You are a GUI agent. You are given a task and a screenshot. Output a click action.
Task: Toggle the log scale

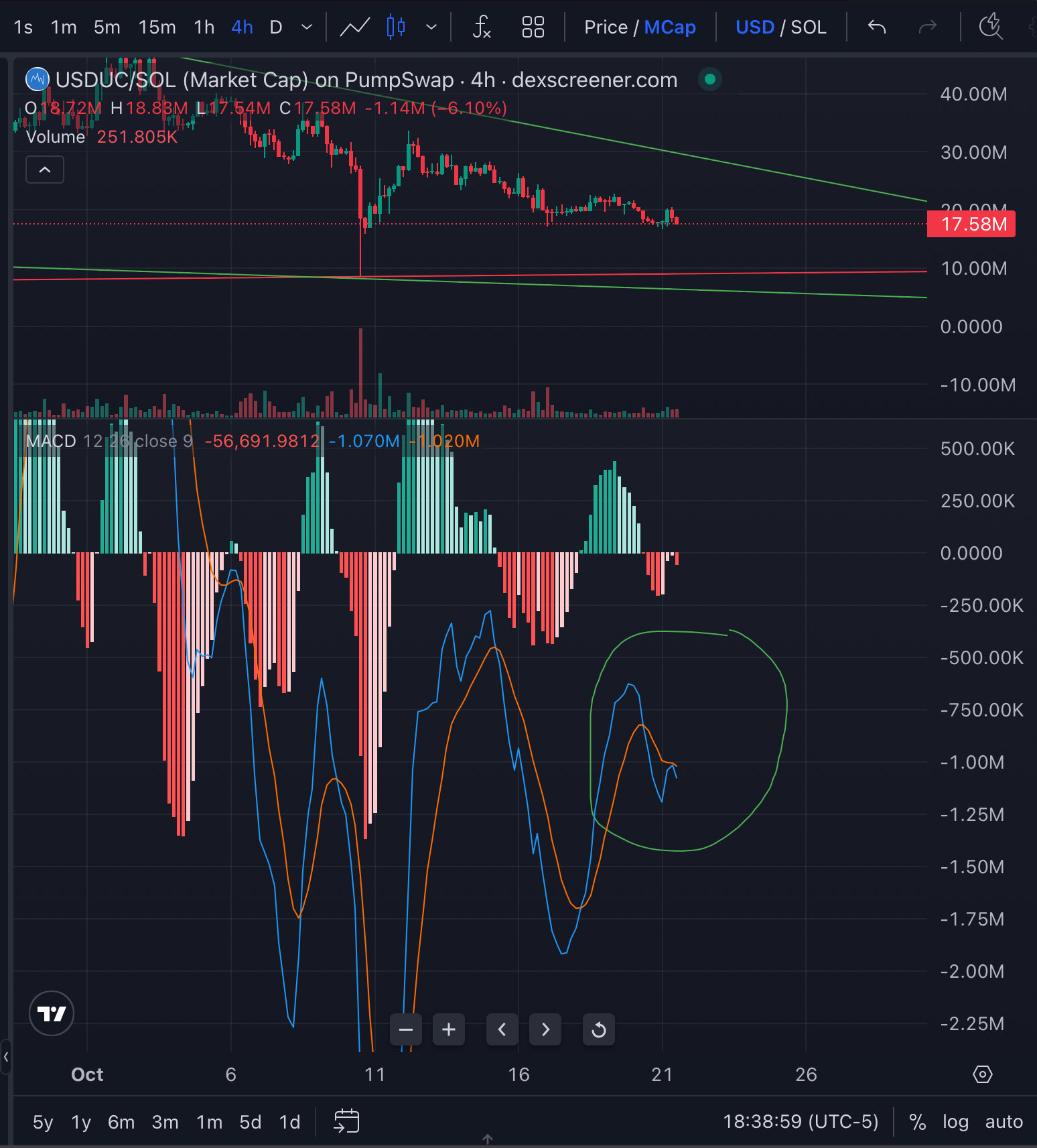(x=955, y=1122)
